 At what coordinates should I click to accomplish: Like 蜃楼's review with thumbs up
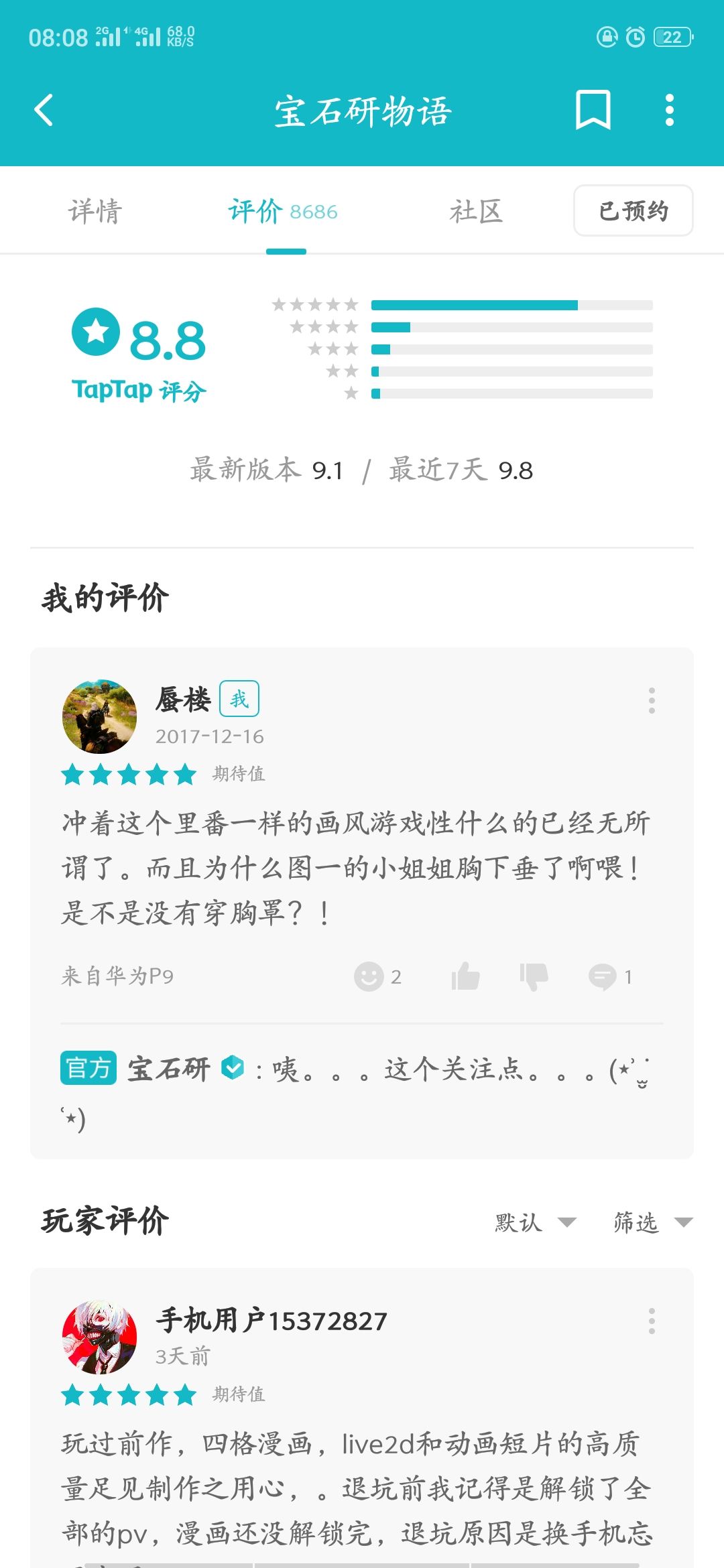(x=465, y=976)
